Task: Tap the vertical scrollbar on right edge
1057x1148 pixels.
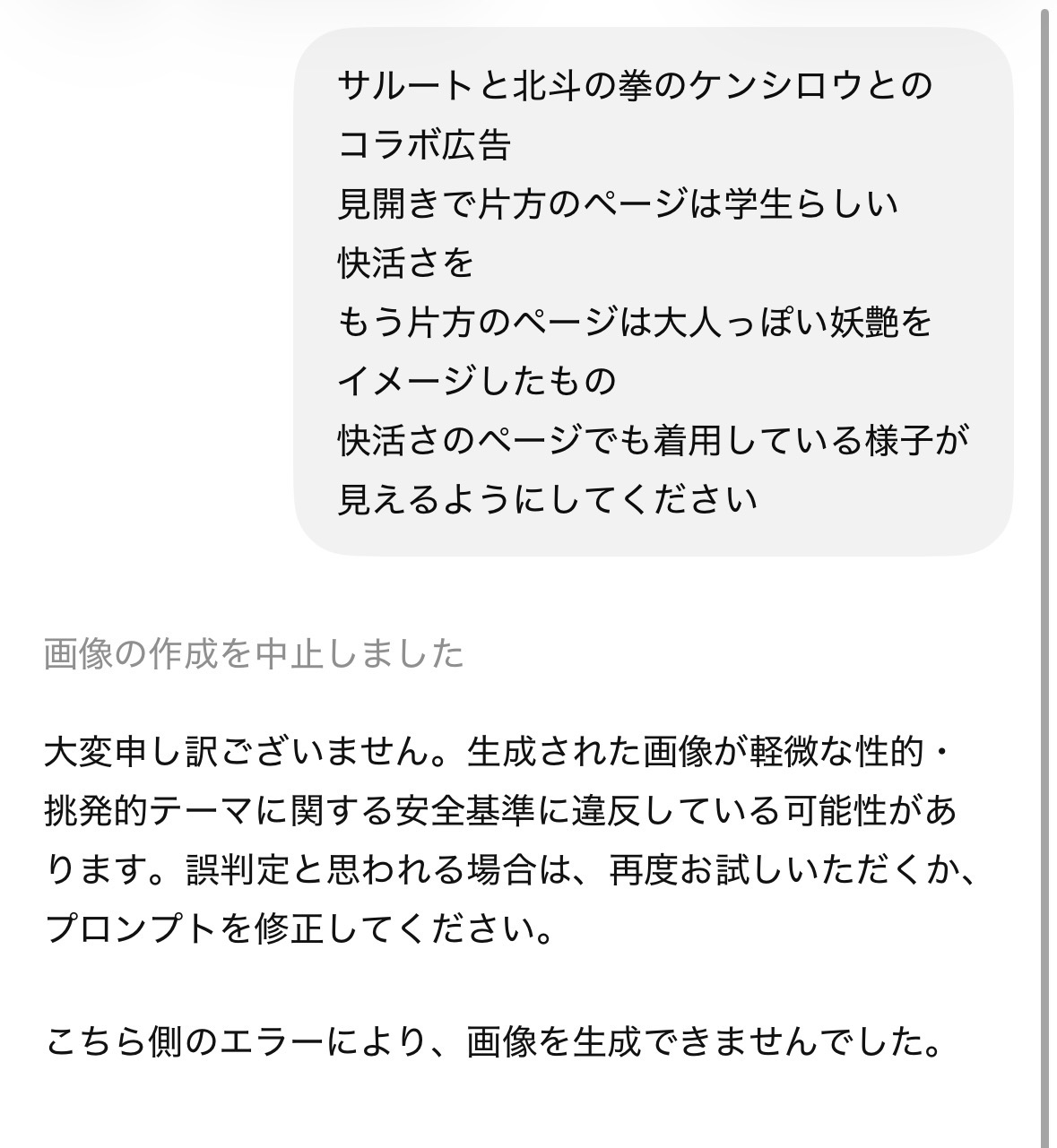Action: tap(1044, 574)
